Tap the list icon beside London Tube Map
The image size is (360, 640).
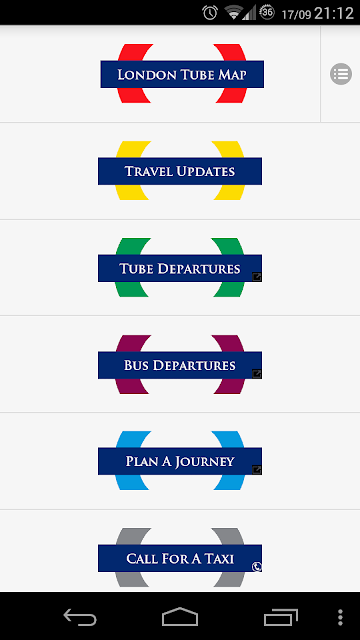(x=341, y=74)
